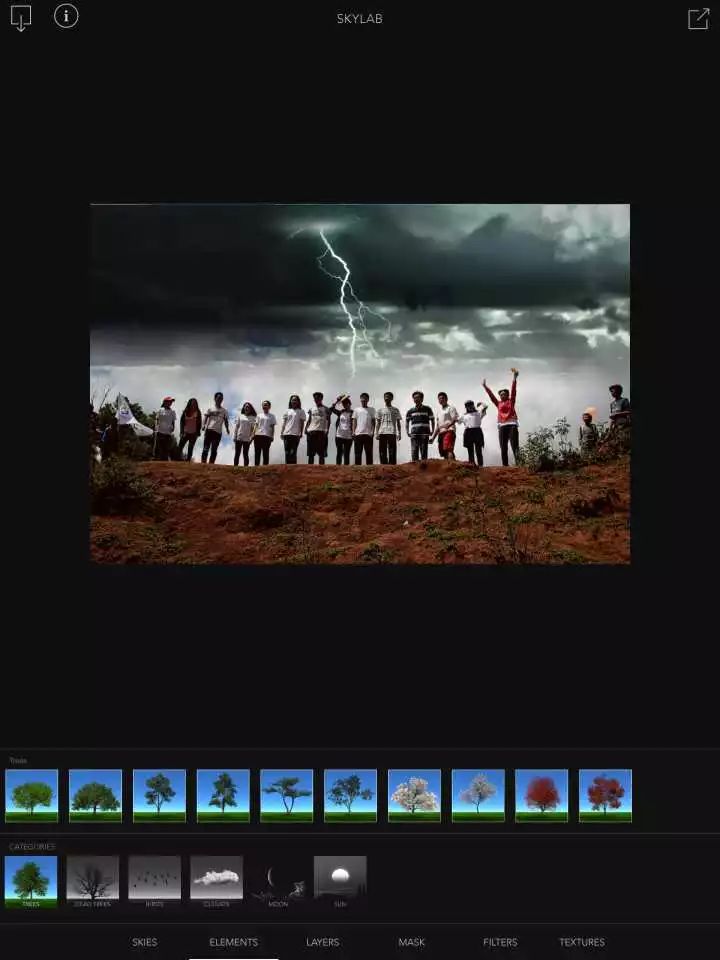The image size is (720, 960).
Task: Choose the Birds category
Action: (x=154, y=881)
